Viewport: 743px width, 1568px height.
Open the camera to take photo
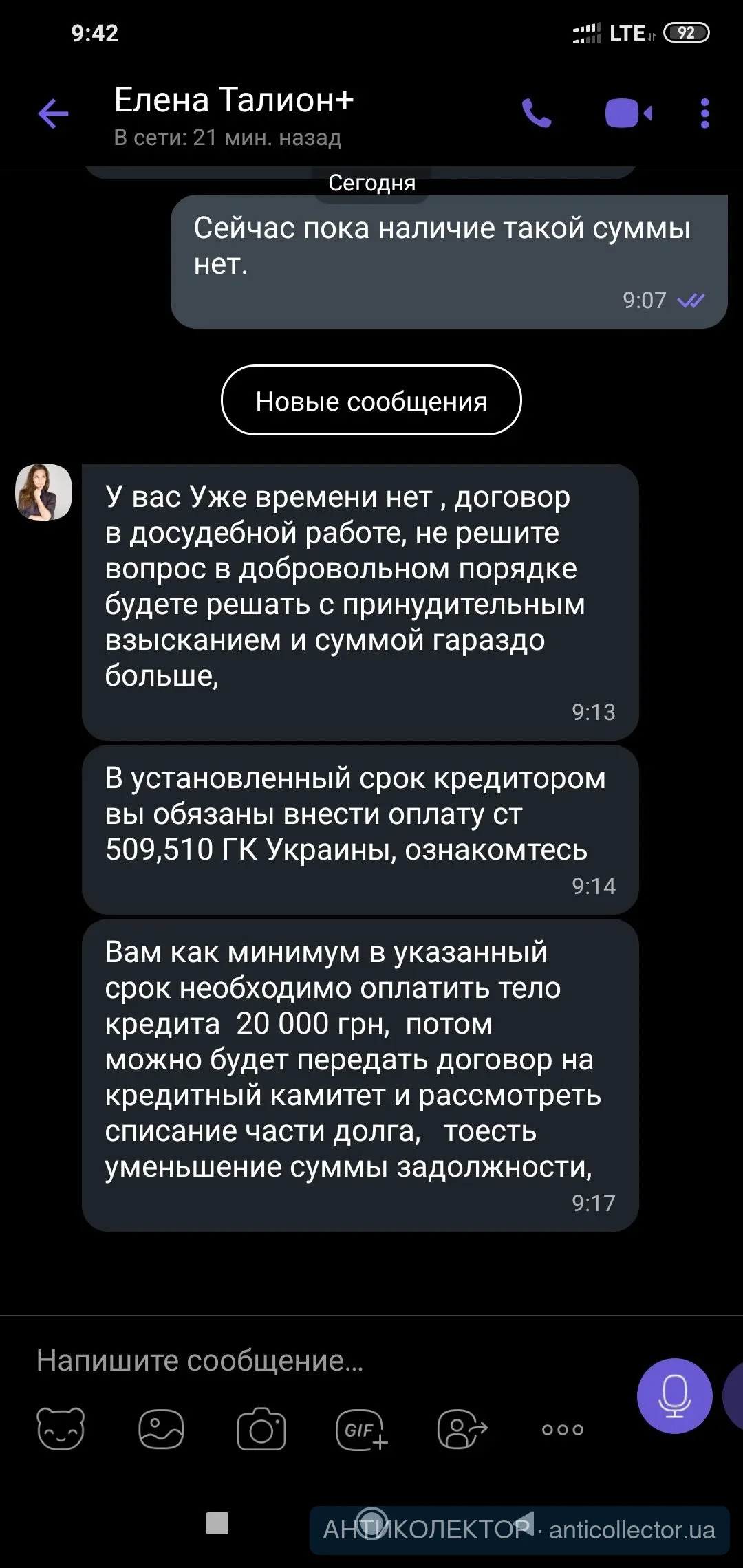point(261,1429)
